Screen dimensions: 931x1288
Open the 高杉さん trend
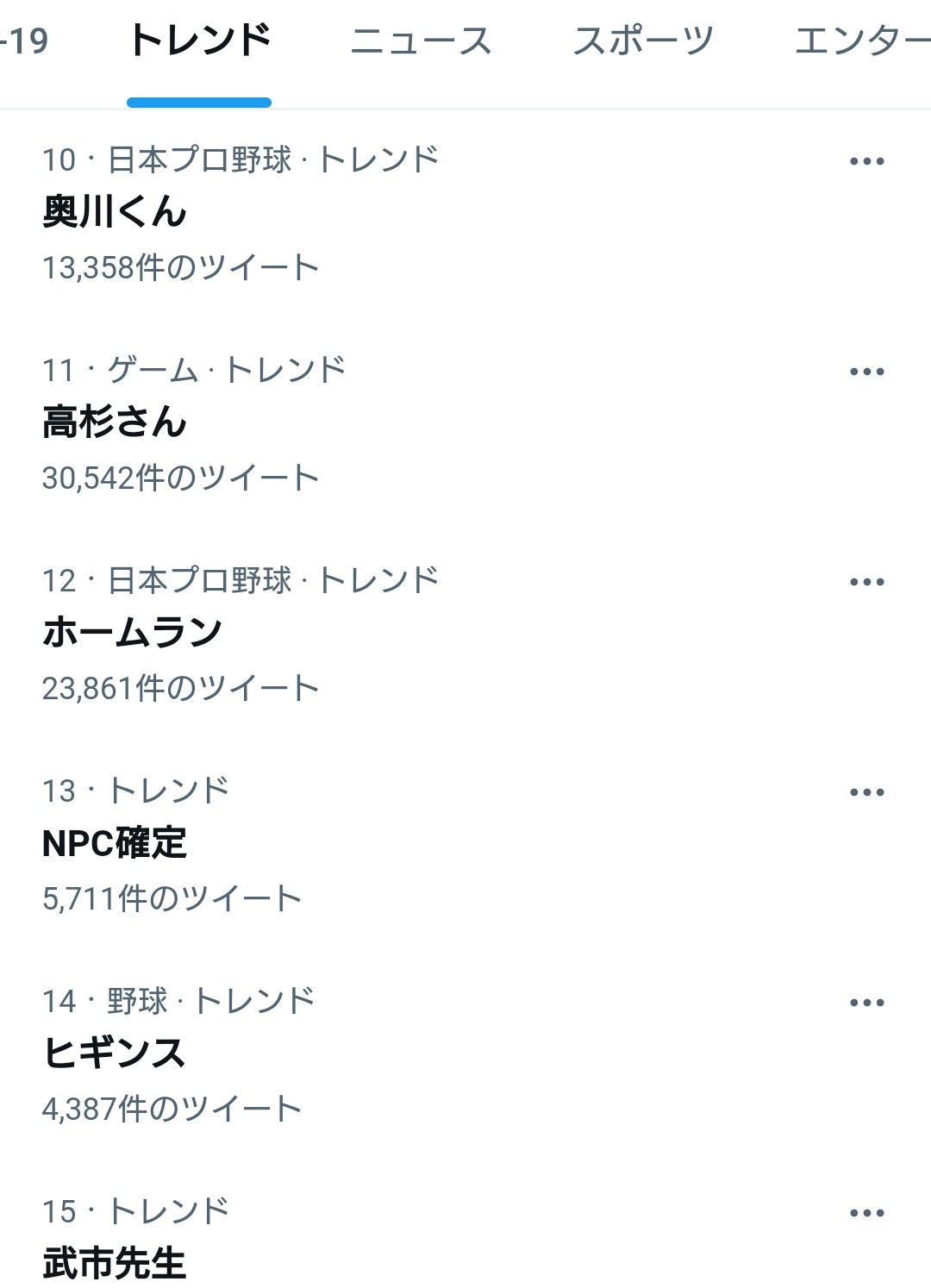(115, 422)
